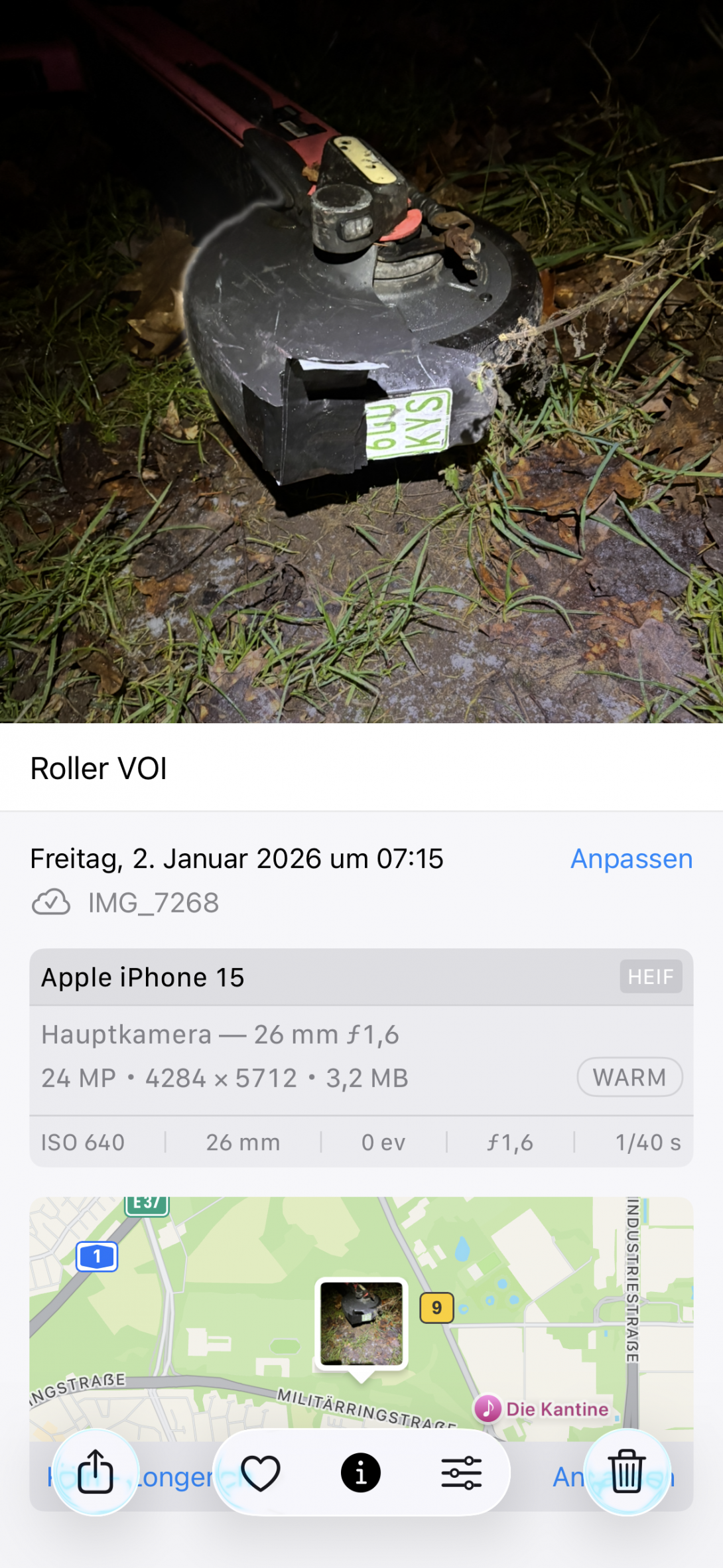Tap Anpassen to adjust date and time

pos(631,859)
